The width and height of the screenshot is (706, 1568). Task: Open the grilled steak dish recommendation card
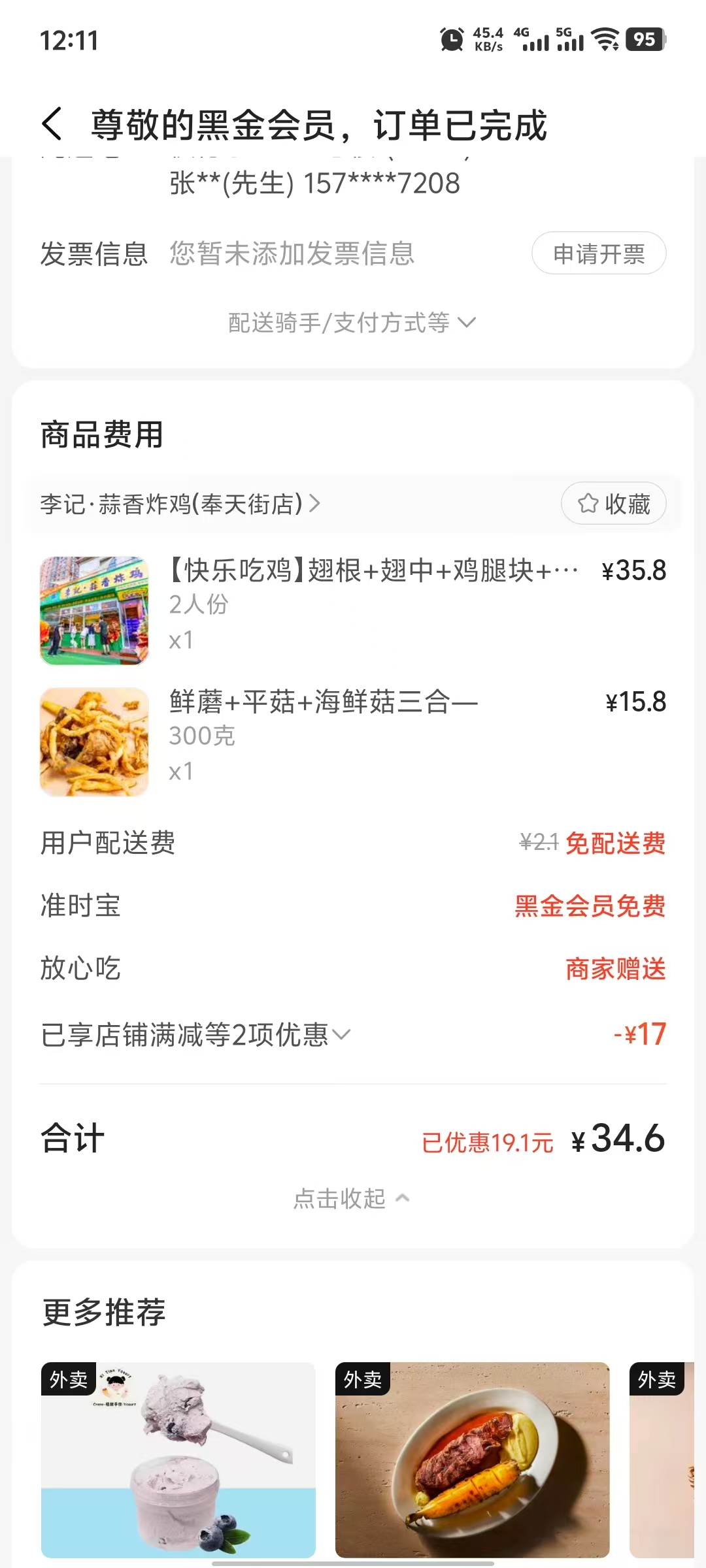(472, 1460)
